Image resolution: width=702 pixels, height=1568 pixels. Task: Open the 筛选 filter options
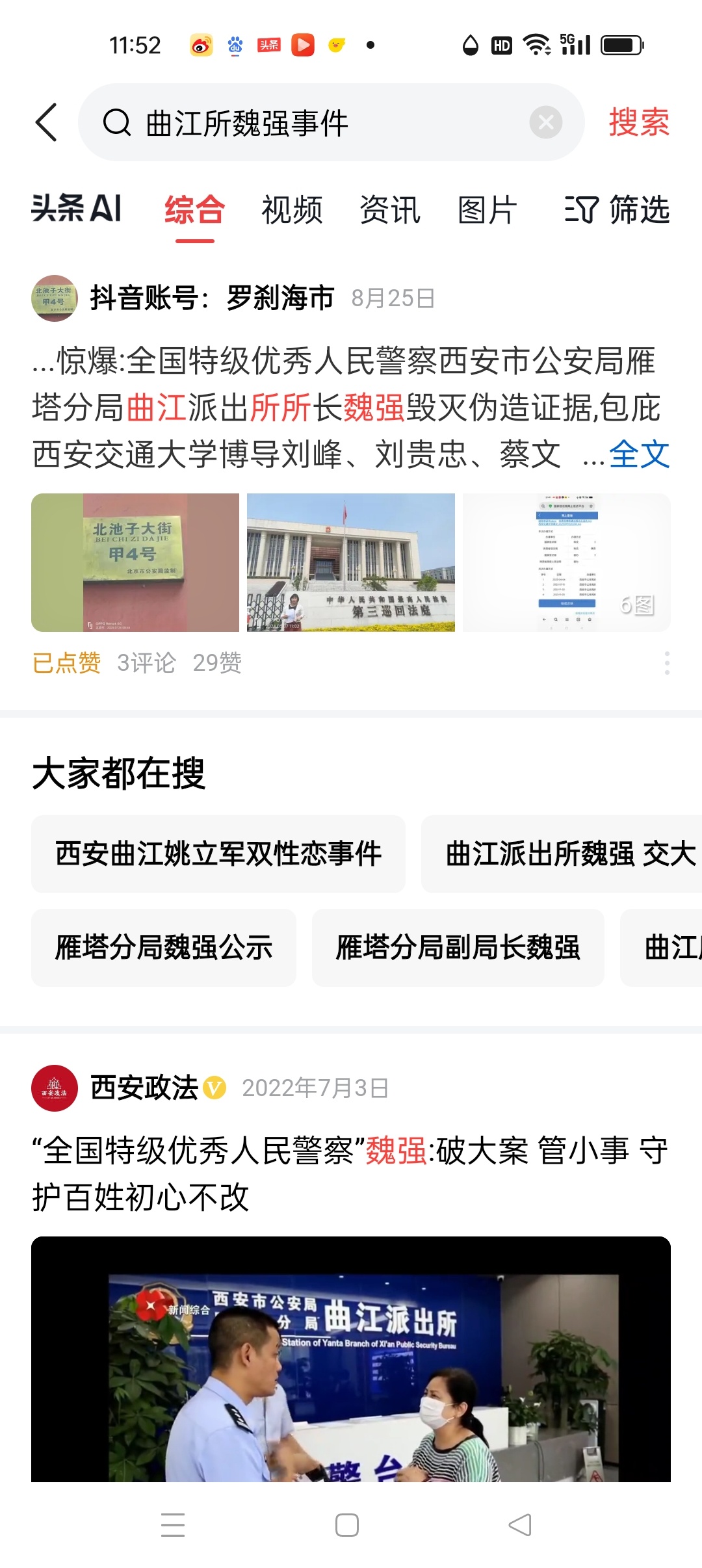[617, 210]
